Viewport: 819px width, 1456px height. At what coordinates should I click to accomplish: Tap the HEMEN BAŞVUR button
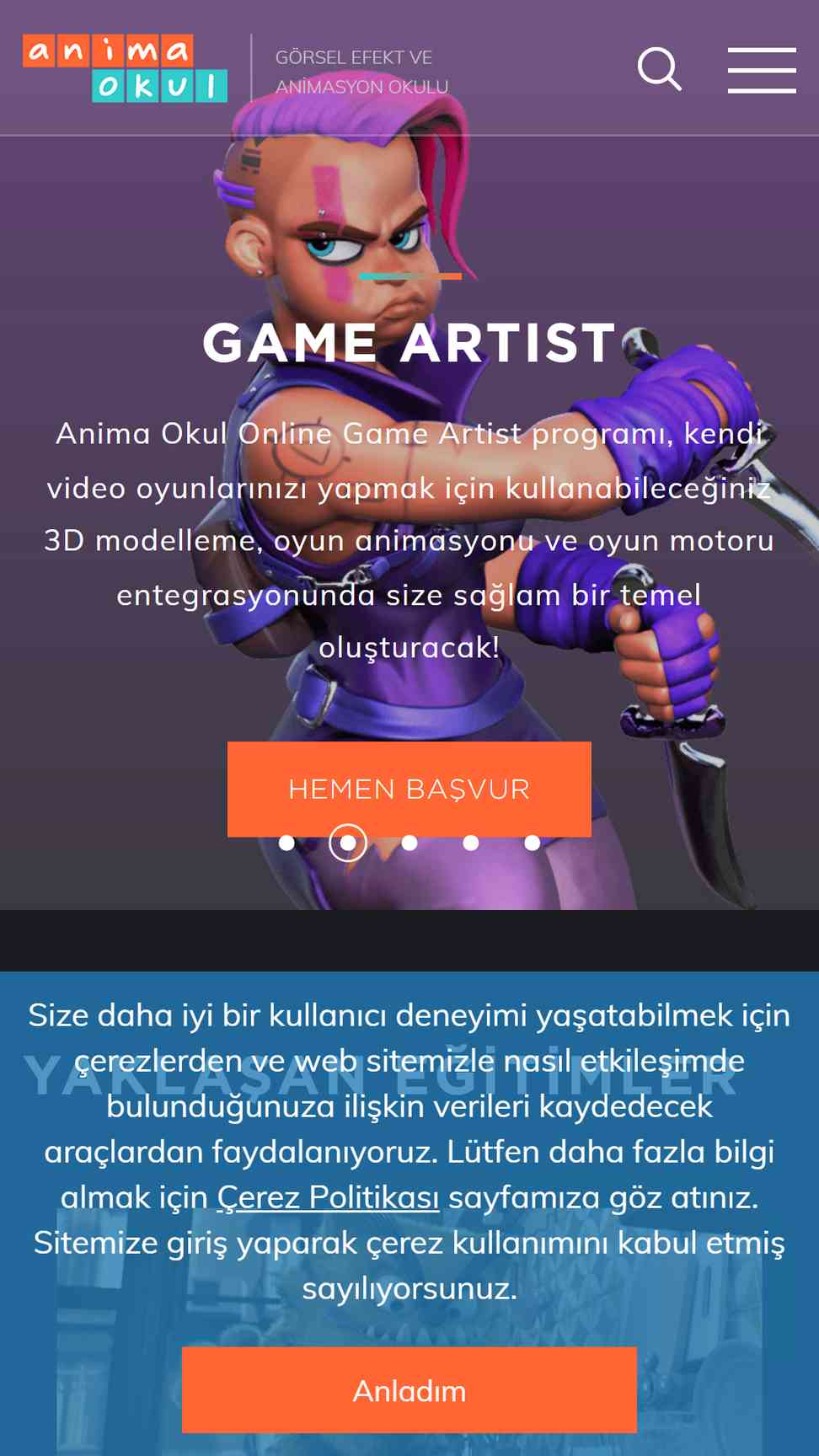[409, 789]
